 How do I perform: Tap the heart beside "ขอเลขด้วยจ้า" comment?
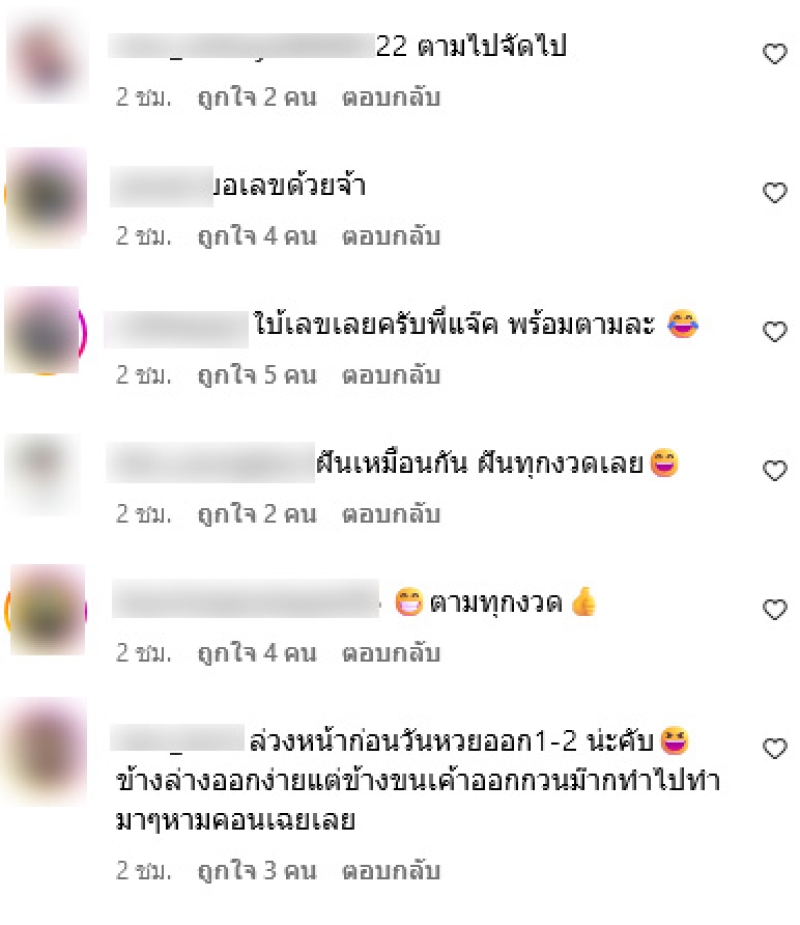pos(775,193)
